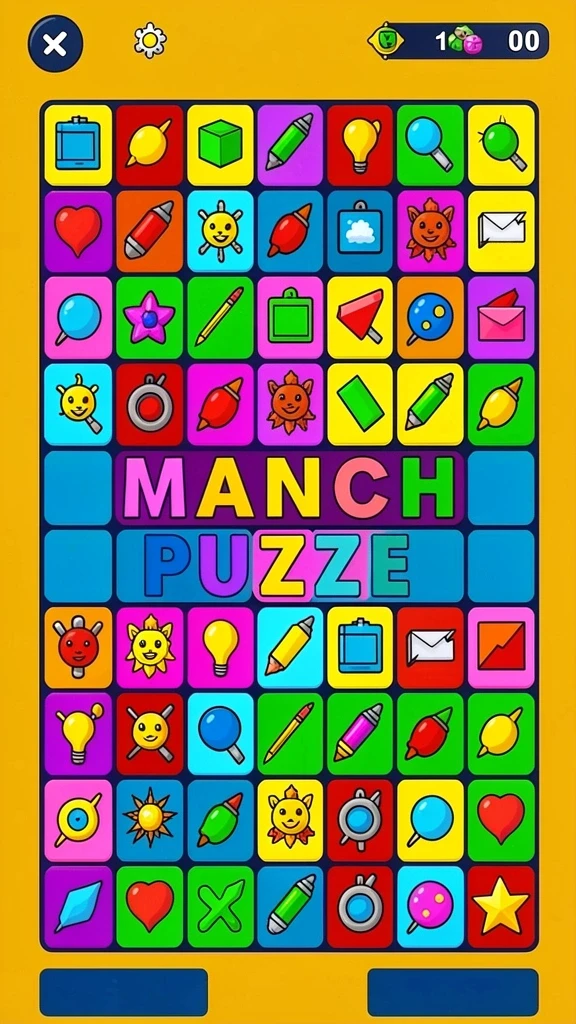Select the pink polka-dot ball tile

coord(430,906)
